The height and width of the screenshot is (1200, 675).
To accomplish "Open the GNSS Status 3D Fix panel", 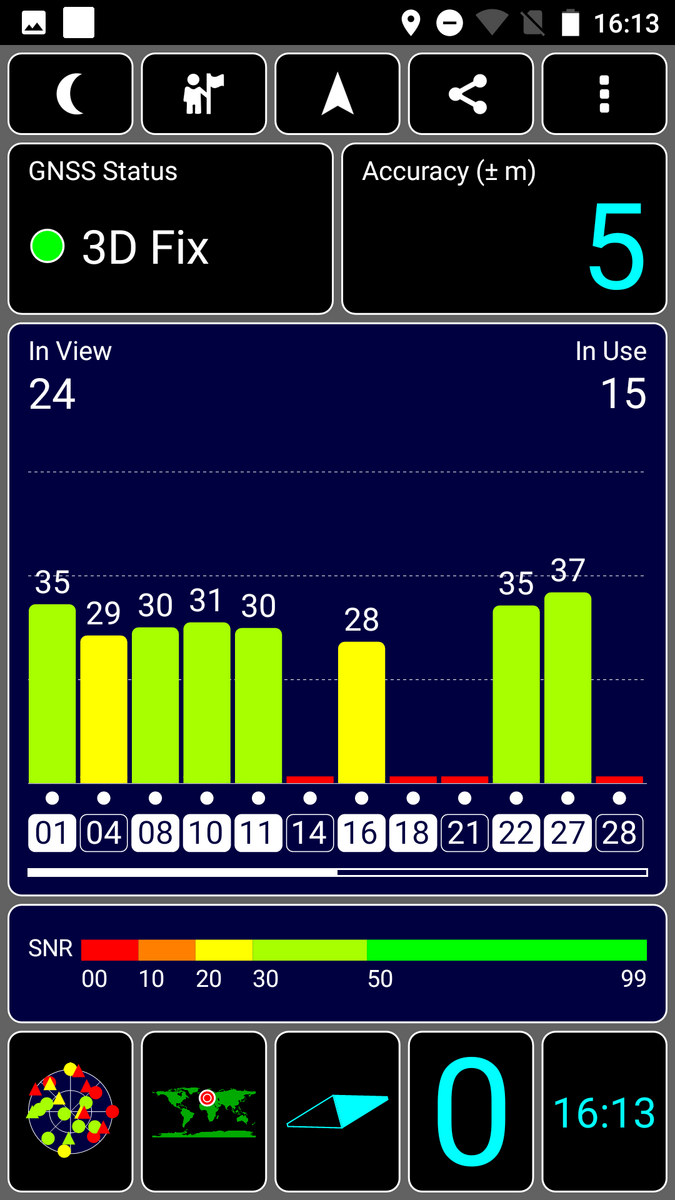I will point(170,229).
